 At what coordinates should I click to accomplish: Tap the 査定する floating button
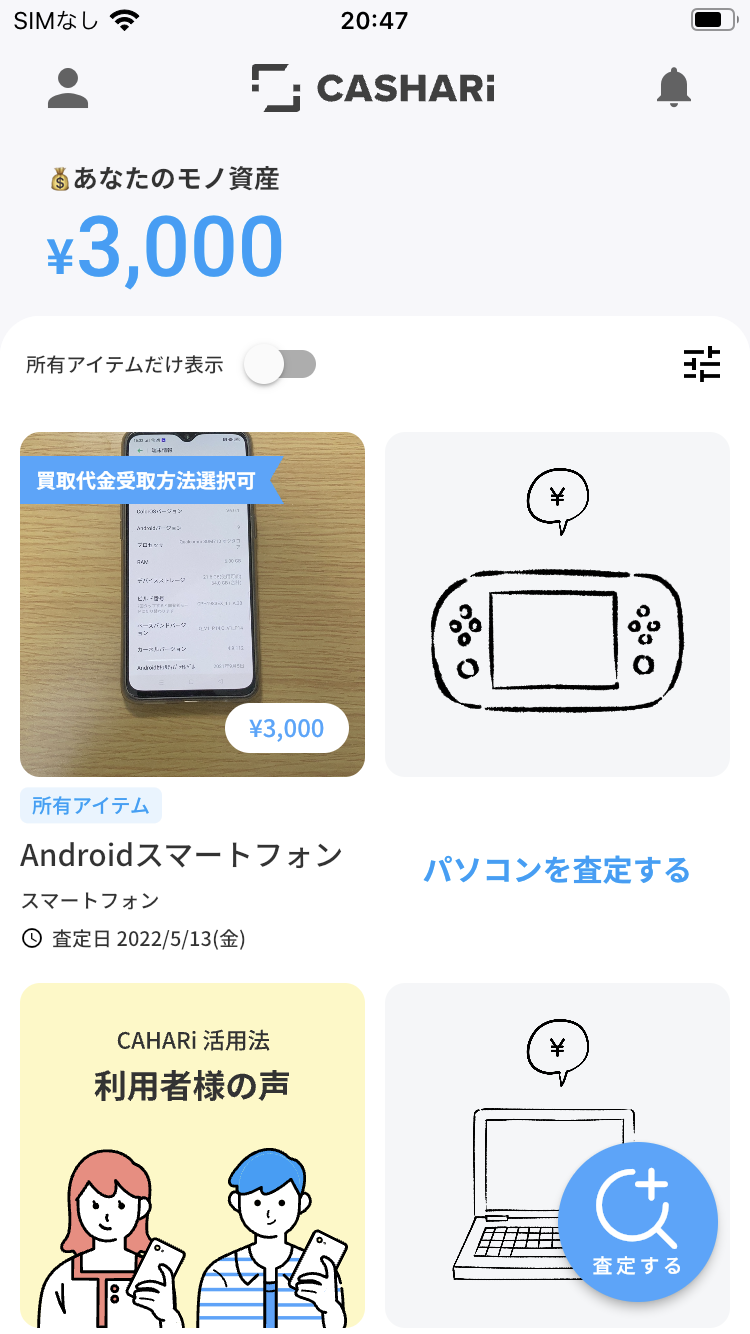tap(637, 1222)
